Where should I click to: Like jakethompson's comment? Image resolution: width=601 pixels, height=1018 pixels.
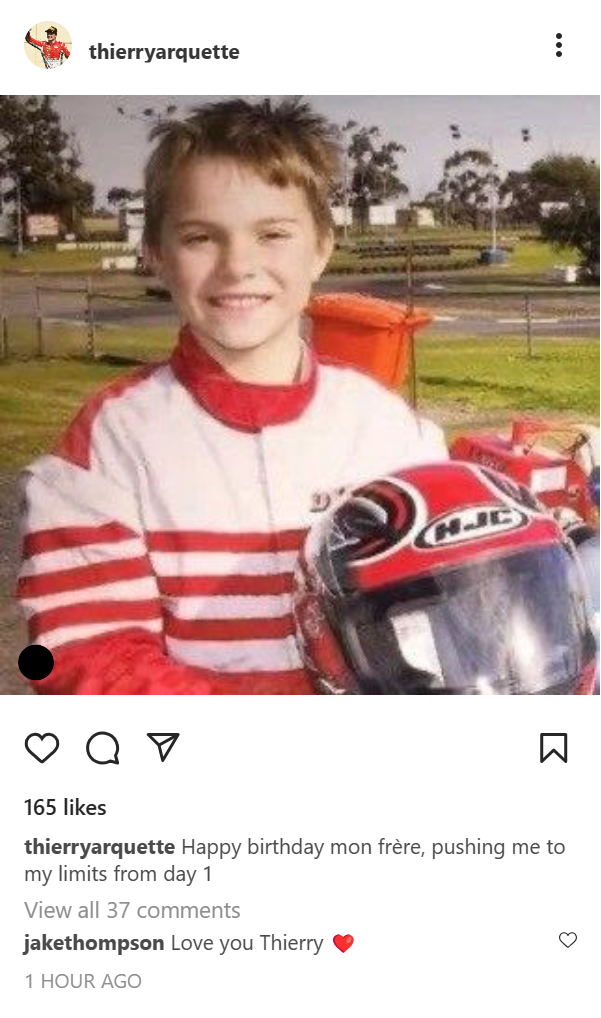568,939
